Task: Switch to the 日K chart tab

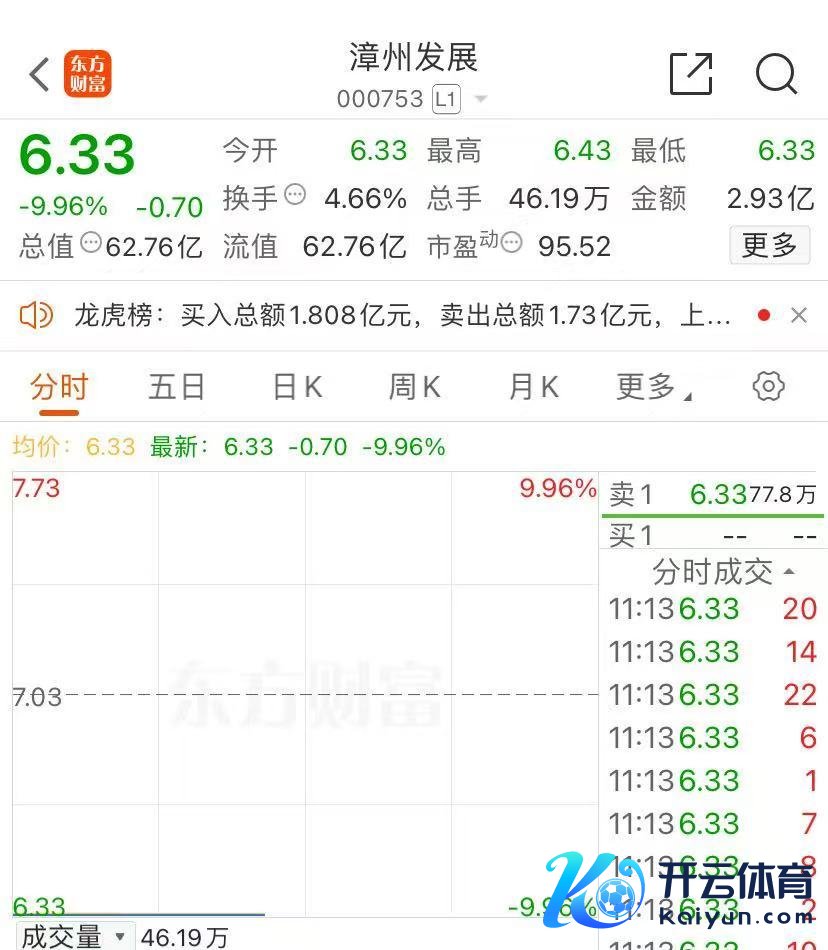Action: click(x=297, y=387)
